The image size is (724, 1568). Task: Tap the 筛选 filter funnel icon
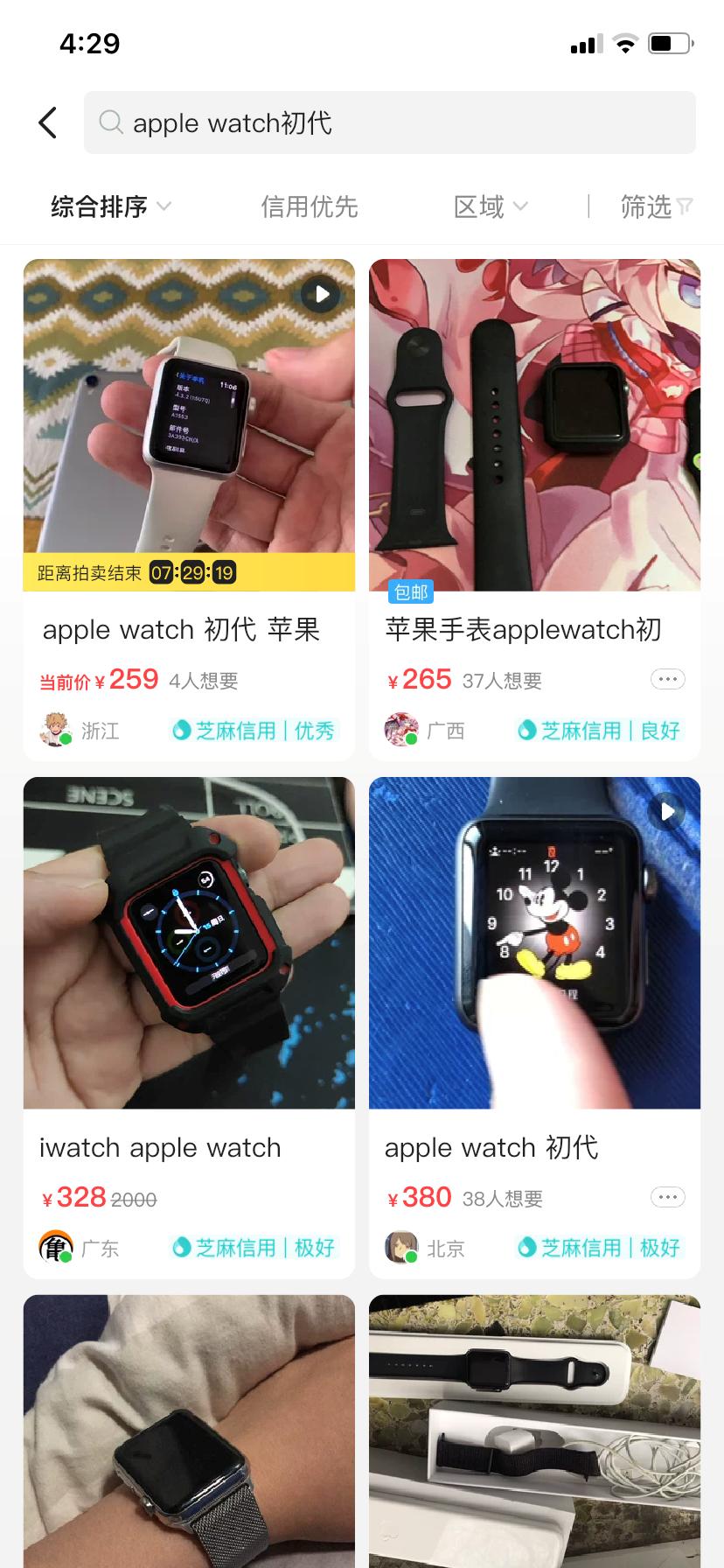(683, 206)
